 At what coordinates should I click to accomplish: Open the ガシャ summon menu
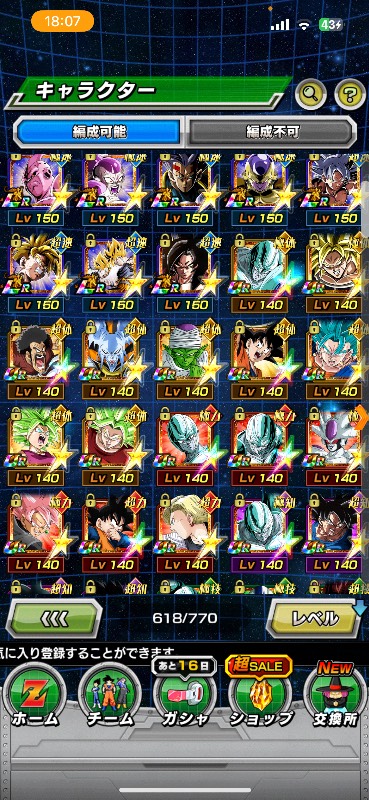(x=185, y=696)
